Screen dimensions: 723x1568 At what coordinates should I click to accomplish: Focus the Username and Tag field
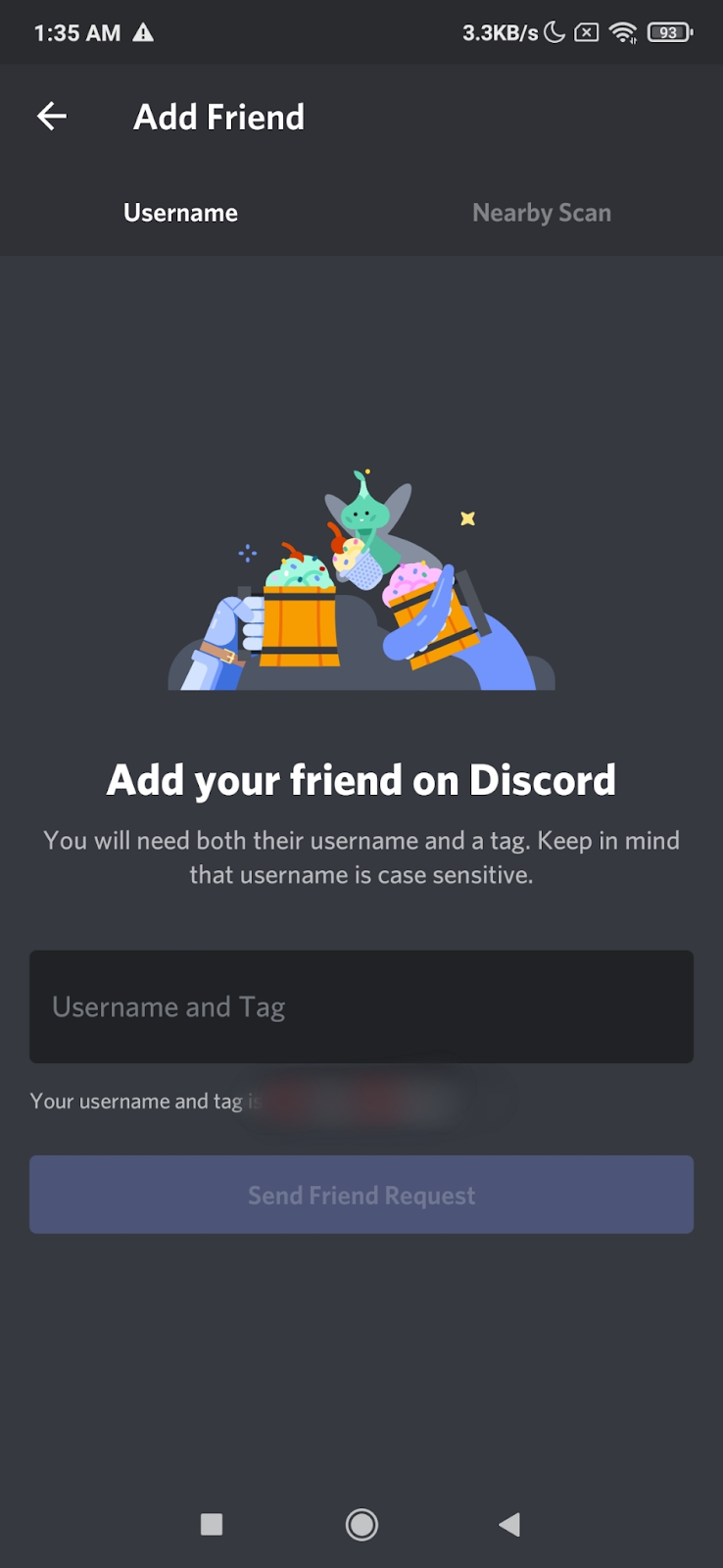tap(361, 1006)
